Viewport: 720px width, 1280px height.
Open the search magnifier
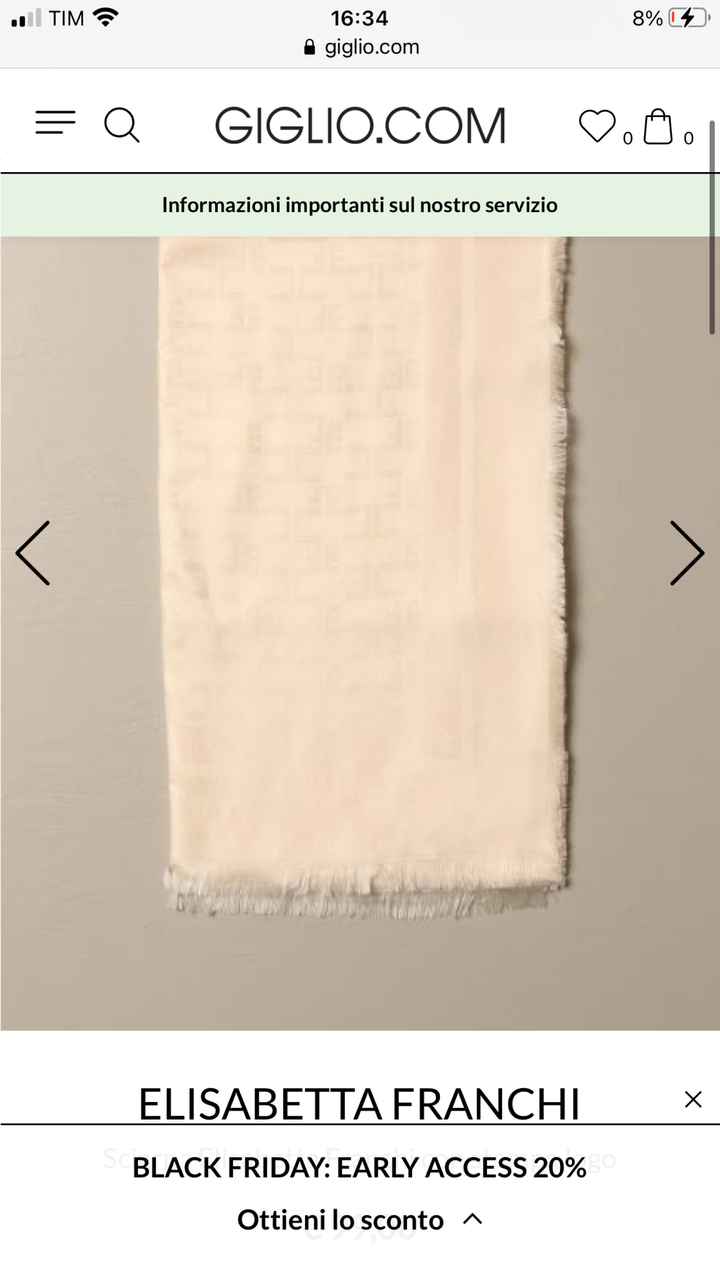pos(122,125)
